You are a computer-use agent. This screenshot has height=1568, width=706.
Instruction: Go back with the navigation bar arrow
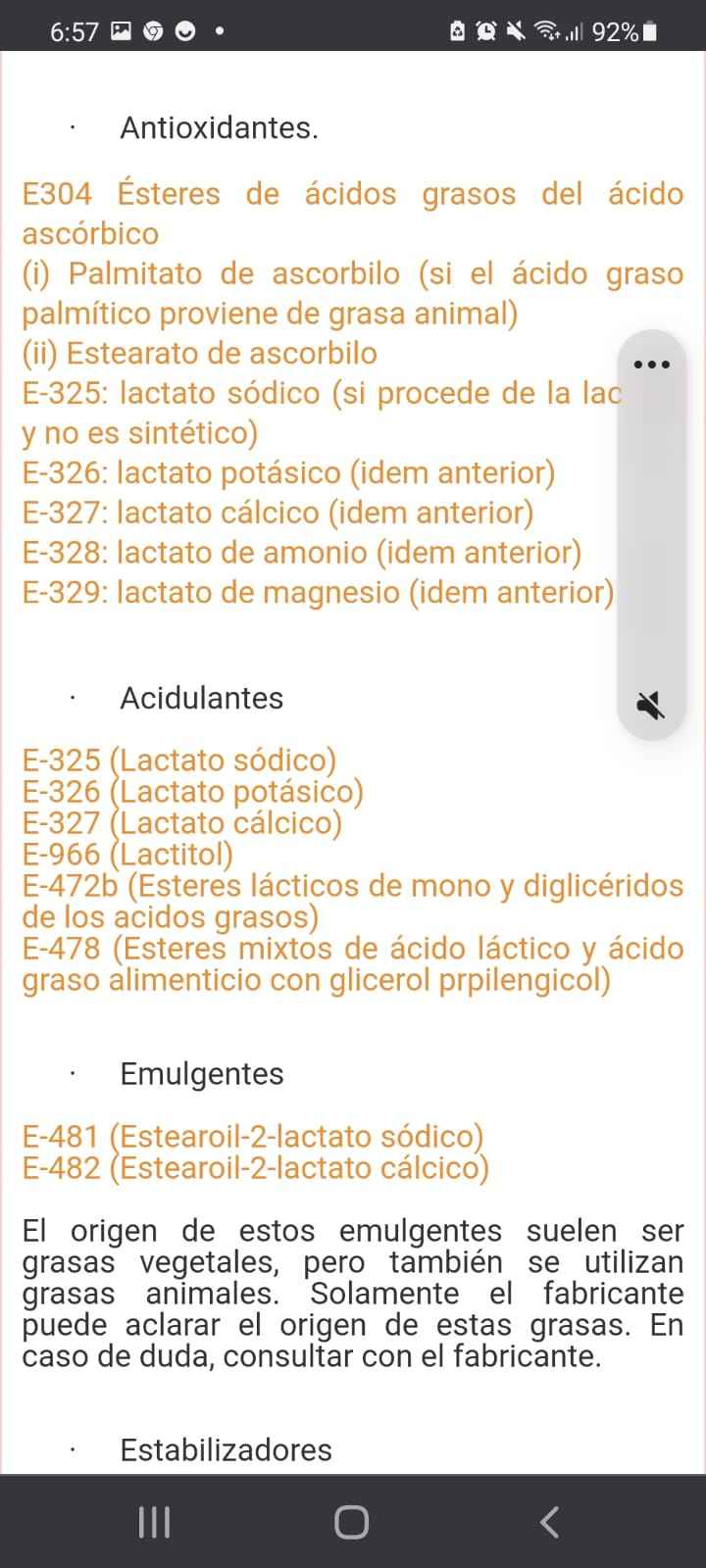(550, 1522)
